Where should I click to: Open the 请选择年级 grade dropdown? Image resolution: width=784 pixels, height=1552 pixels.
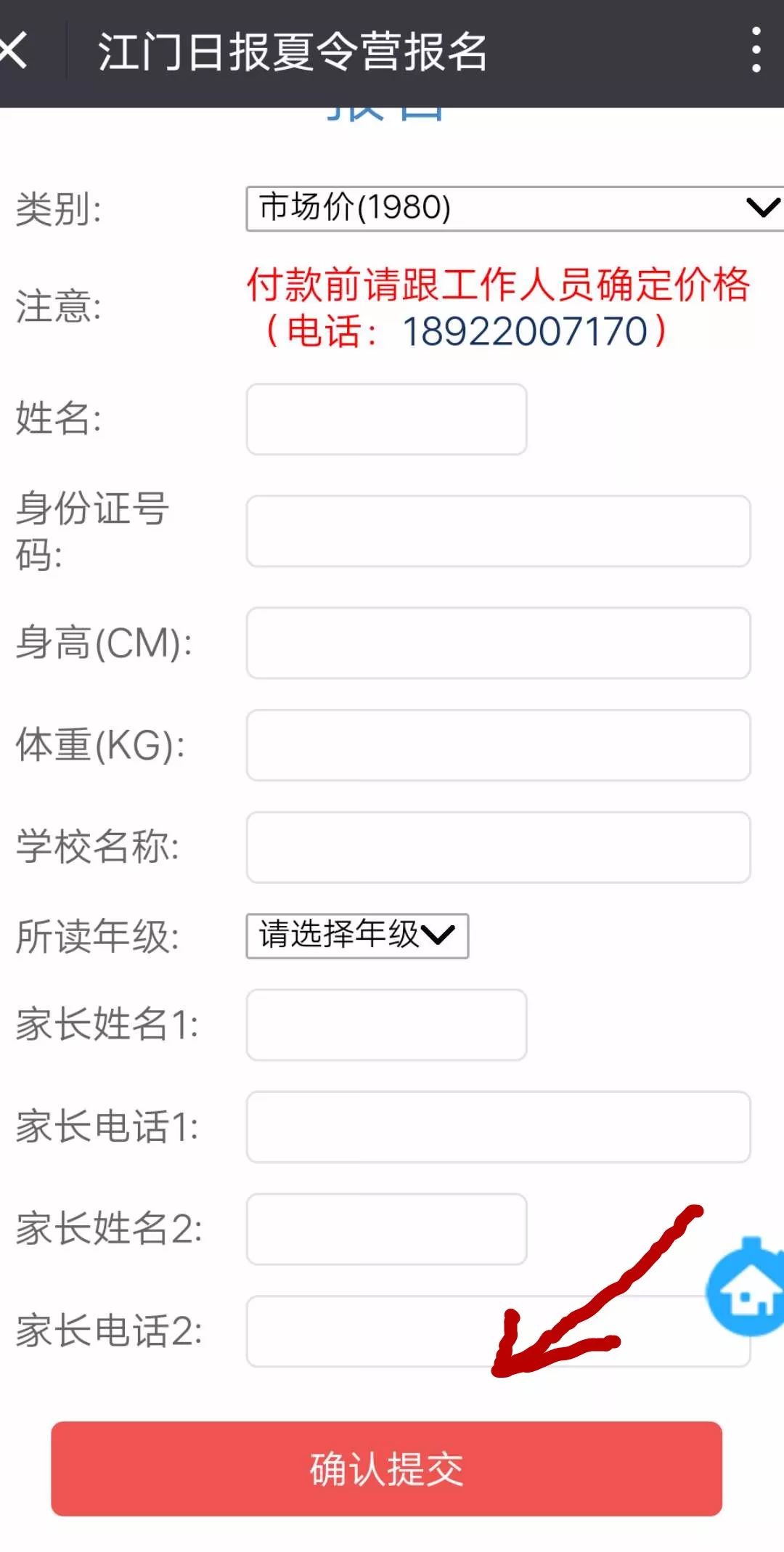357,935
